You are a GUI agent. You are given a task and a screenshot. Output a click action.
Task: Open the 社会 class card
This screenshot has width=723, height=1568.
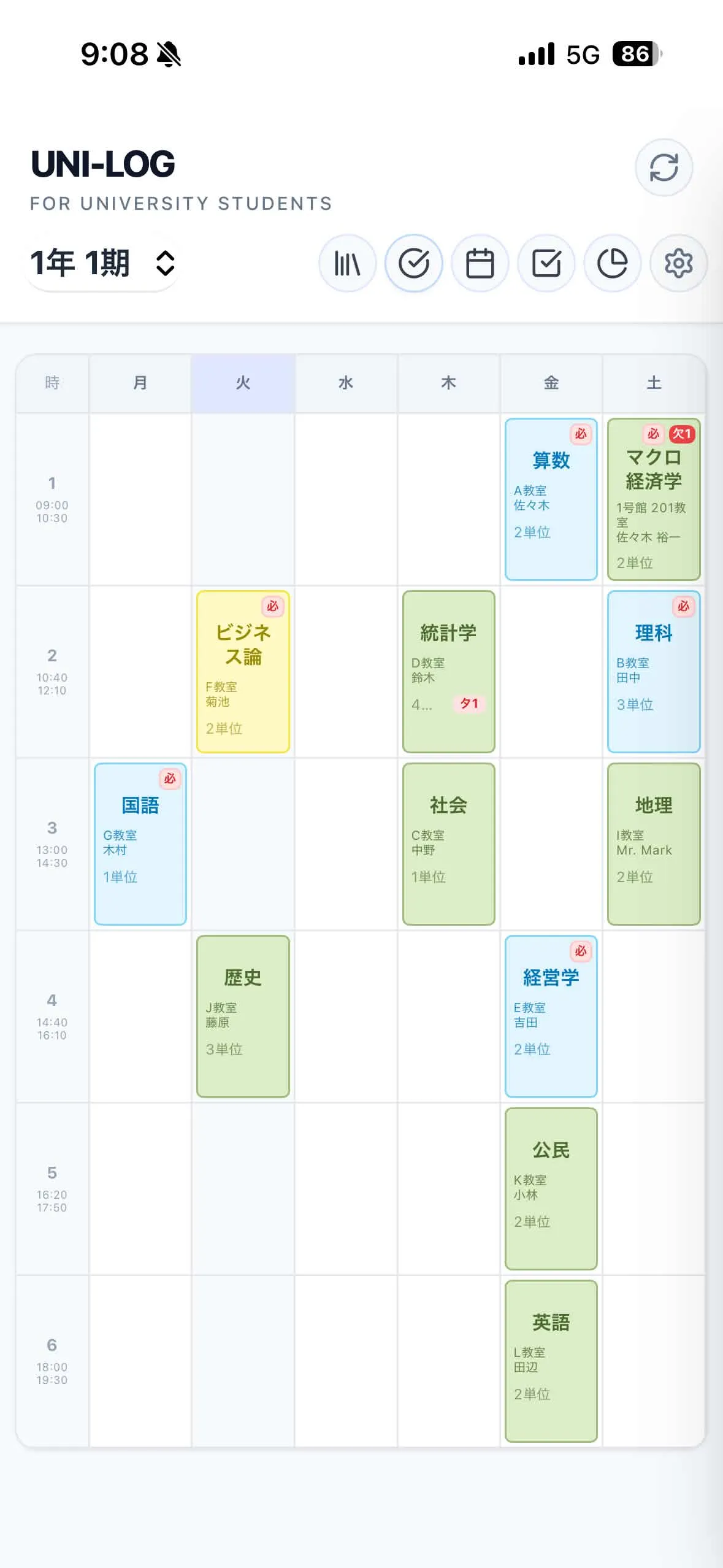click(x=448, y=844)
